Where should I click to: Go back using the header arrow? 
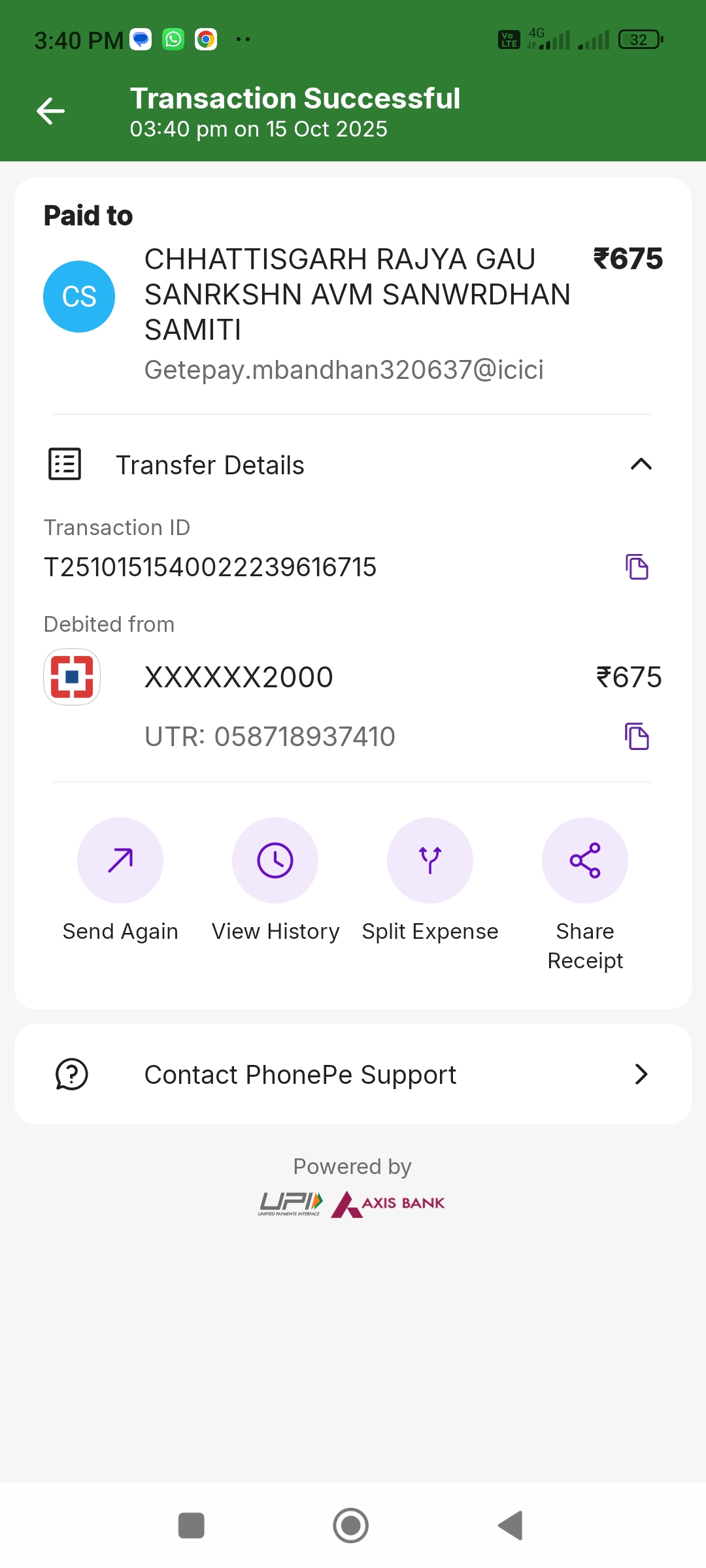coord(50,111)
